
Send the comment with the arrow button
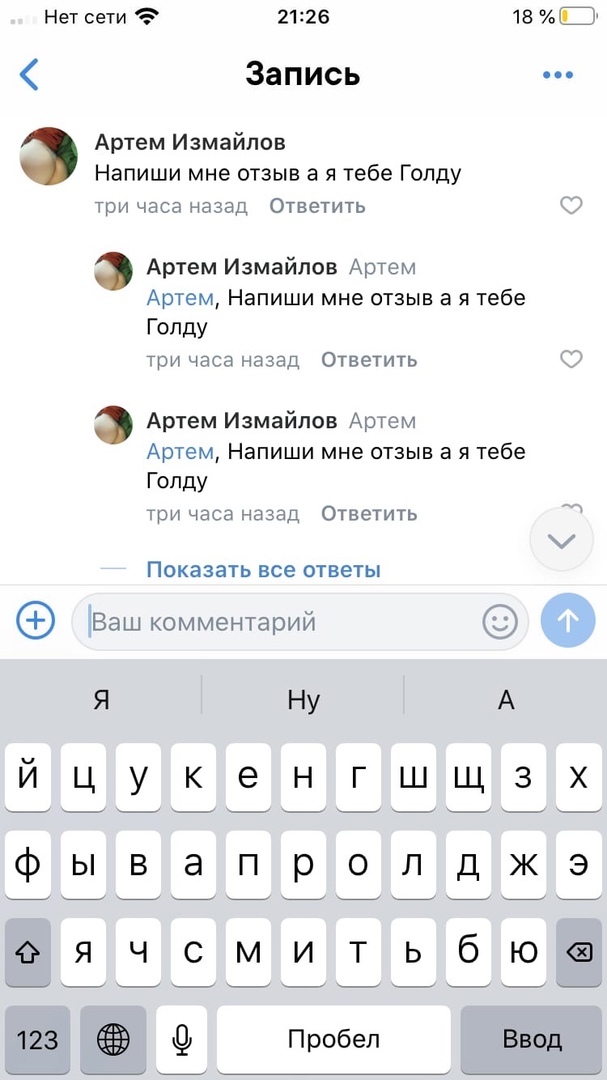click(x=568, y=621)
